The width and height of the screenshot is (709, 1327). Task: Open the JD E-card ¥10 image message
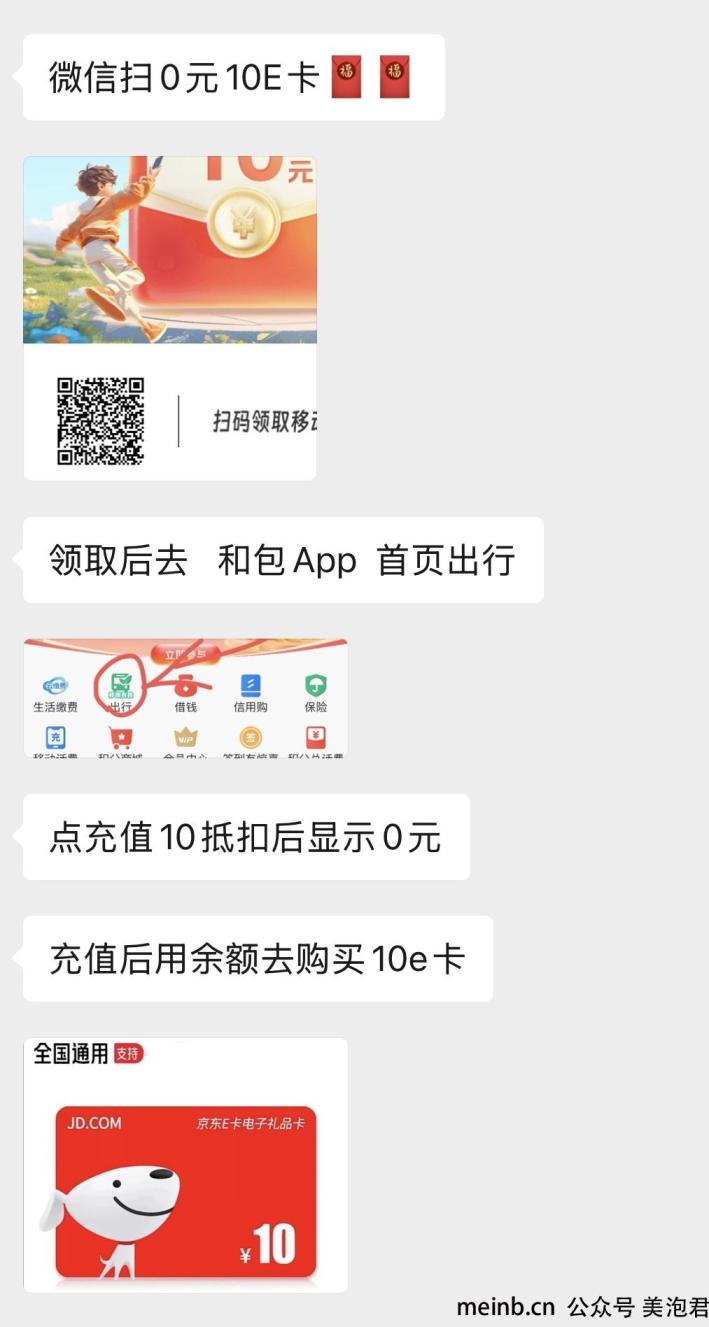coord(185,1165)
